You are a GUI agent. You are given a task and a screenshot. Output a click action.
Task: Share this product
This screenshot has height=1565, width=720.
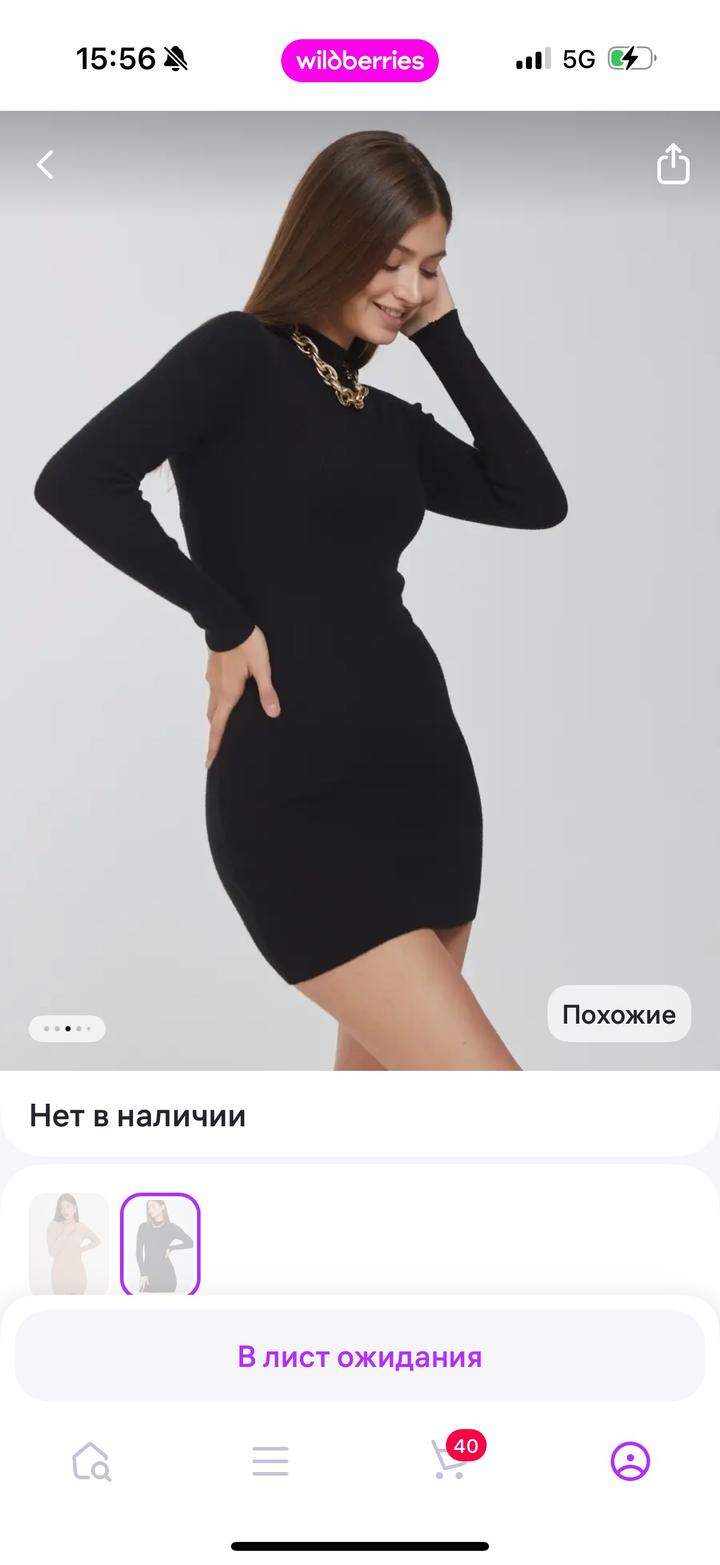pos(673,164)
